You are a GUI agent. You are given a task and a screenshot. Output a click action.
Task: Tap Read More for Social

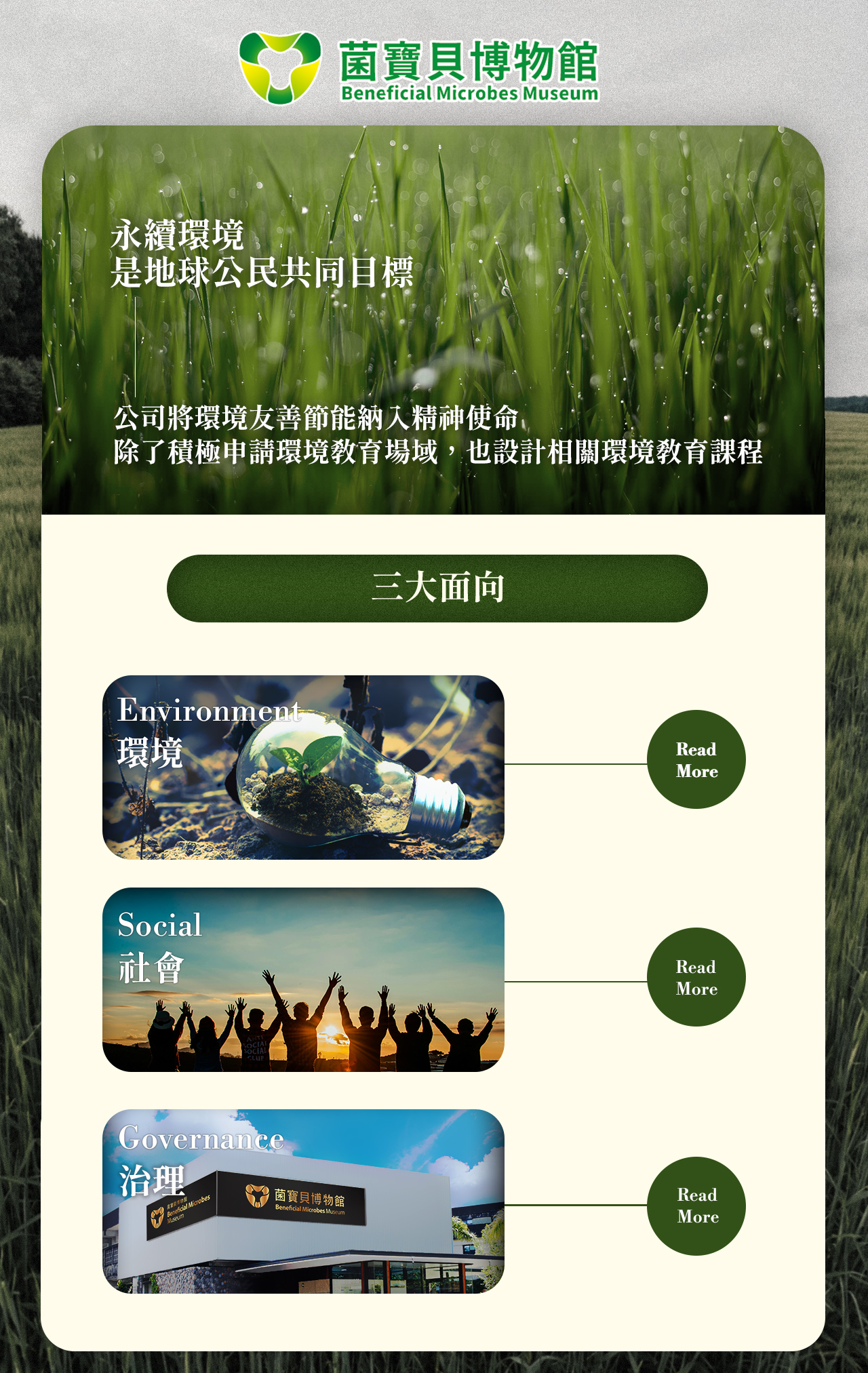tap(696, 977)
